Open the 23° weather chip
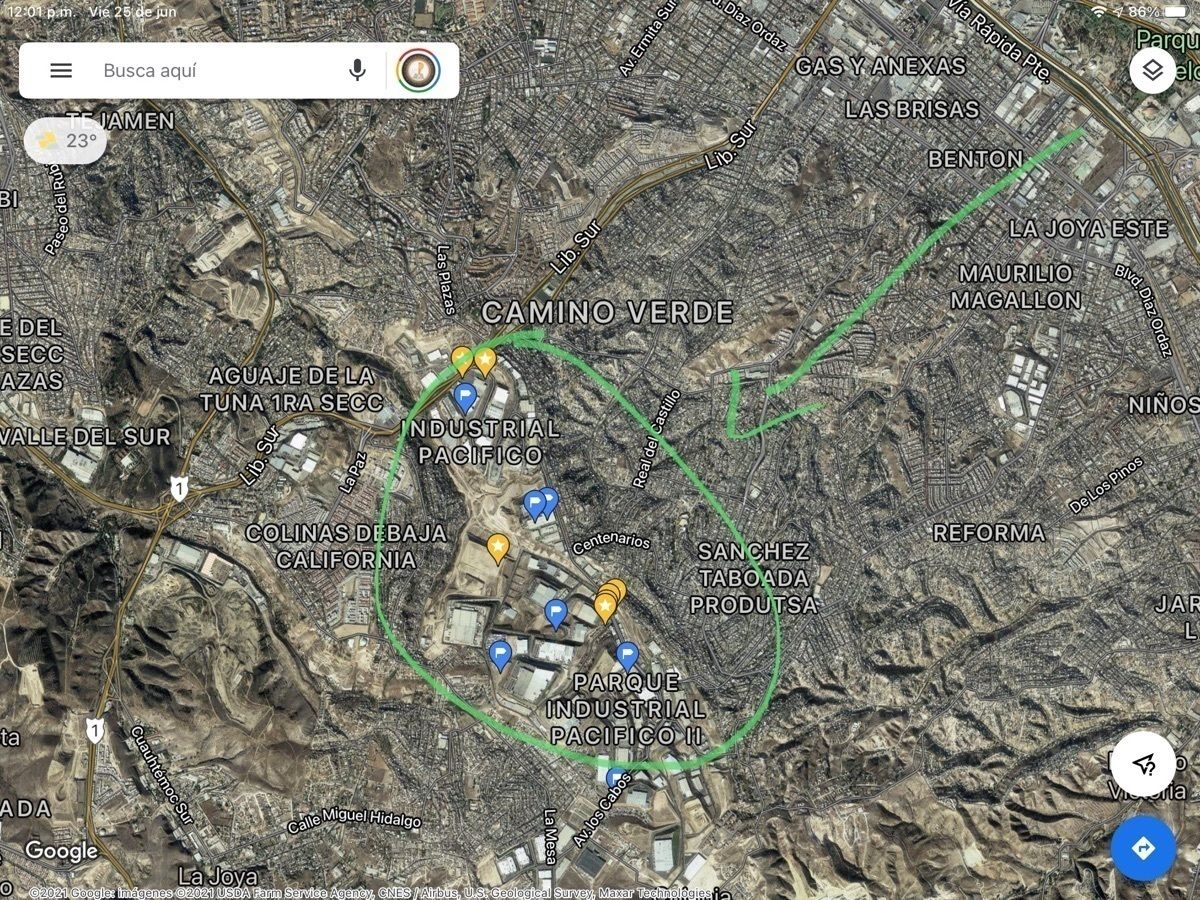 [65, 141]
